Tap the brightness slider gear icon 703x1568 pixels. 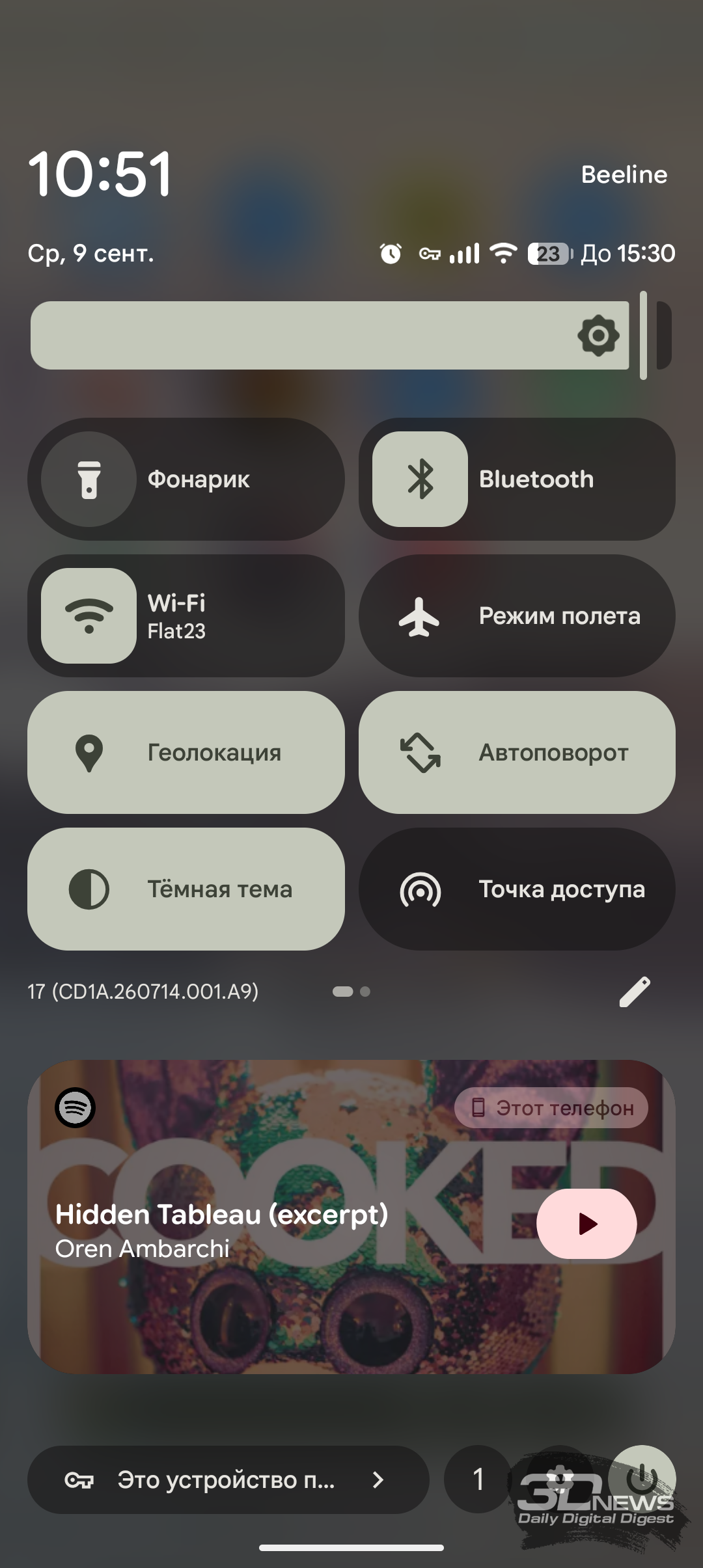(598, 335)
